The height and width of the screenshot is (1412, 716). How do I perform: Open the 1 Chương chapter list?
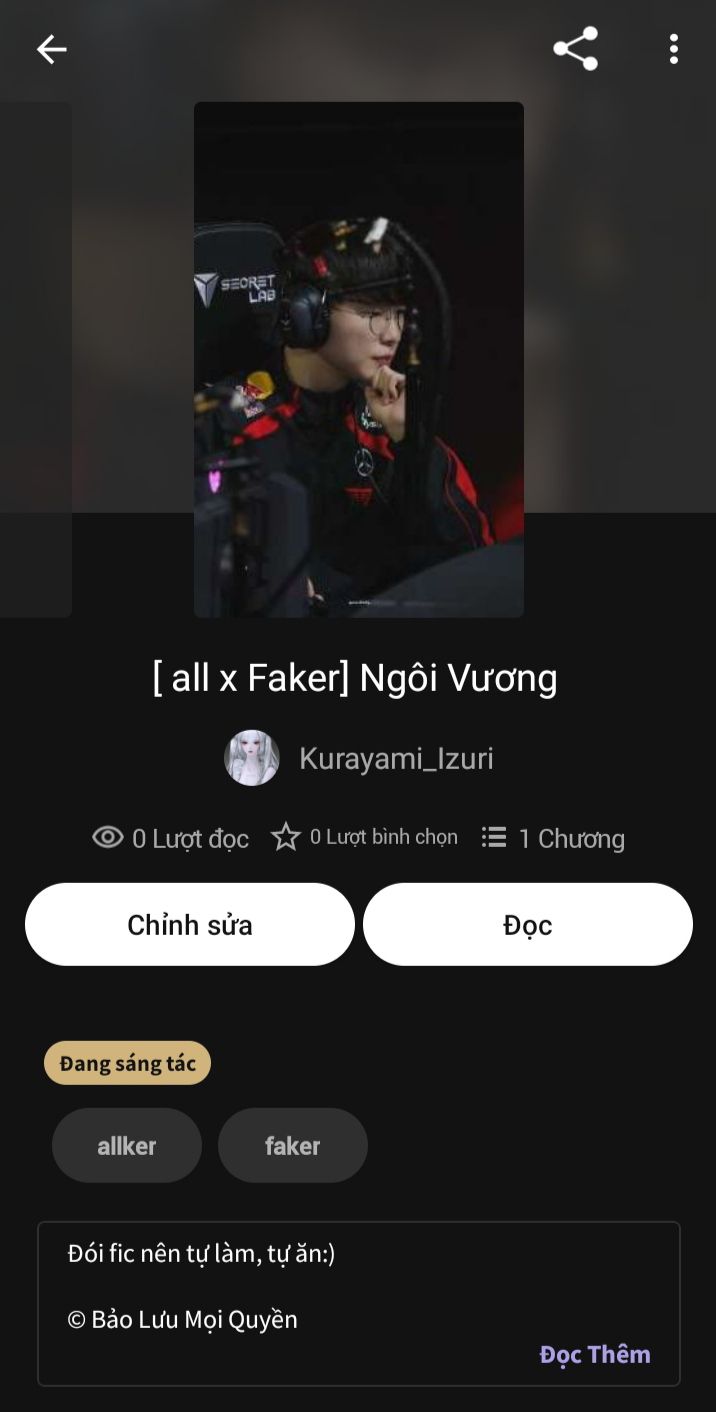tap(553, 838)
